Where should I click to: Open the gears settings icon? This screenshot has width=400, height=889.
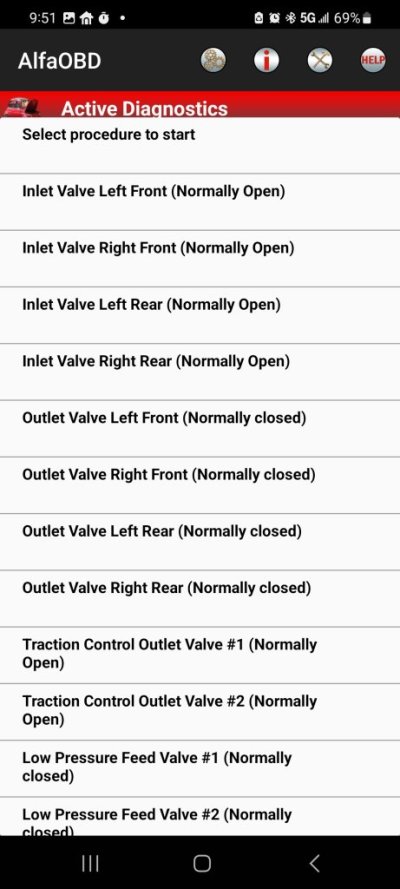(213, 60)
